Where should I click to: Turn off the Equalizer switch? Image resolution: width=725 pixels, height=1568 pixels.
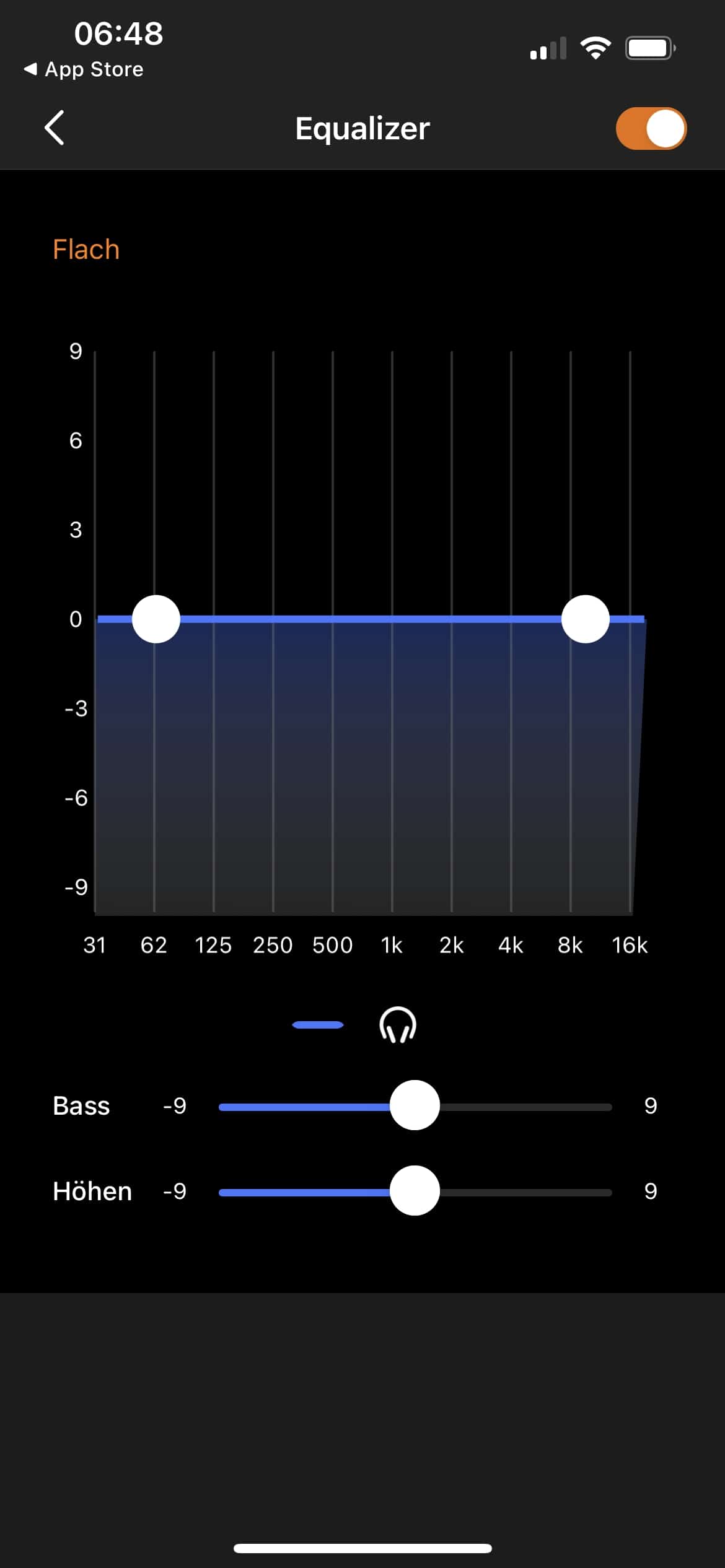651,129
